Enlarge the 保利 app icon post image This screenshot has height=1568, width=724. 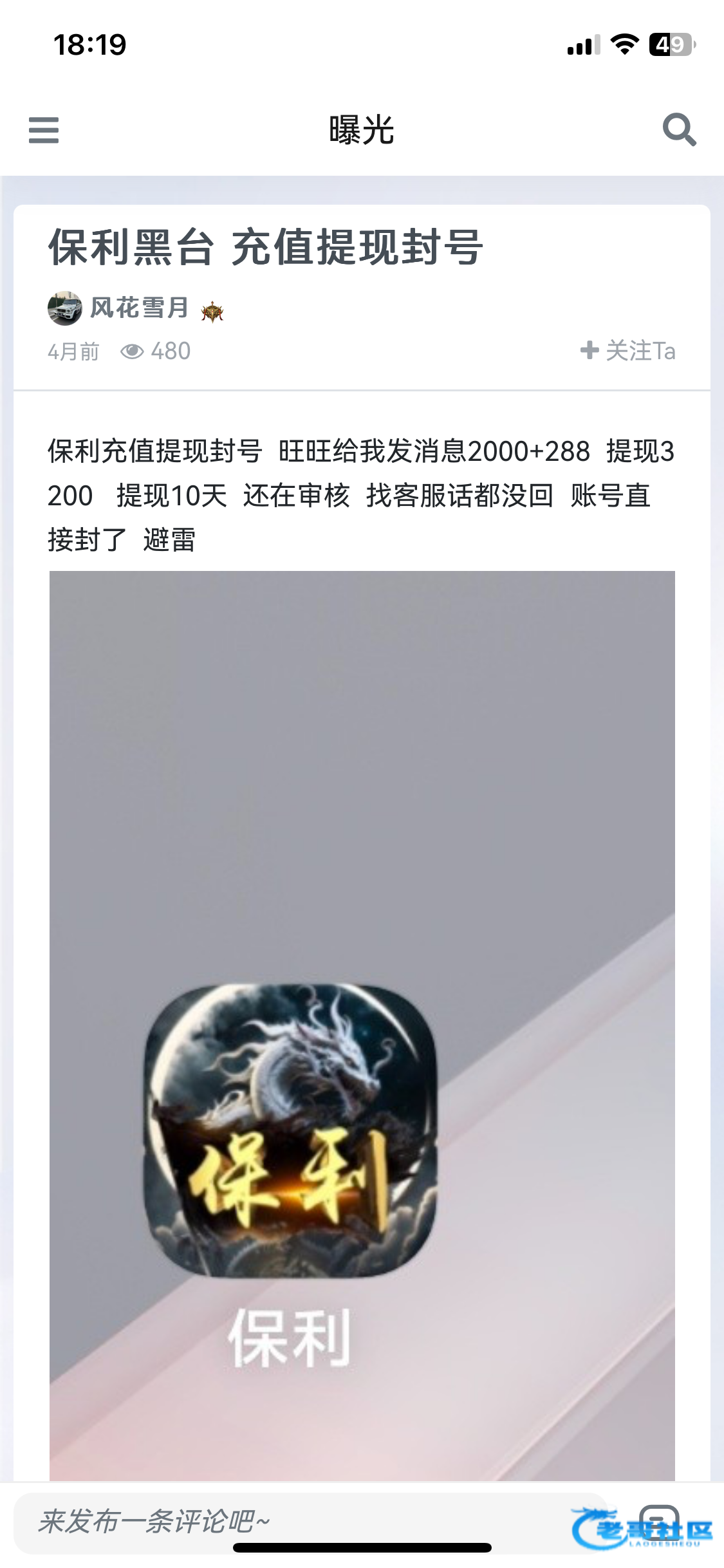pos(362,1026)
